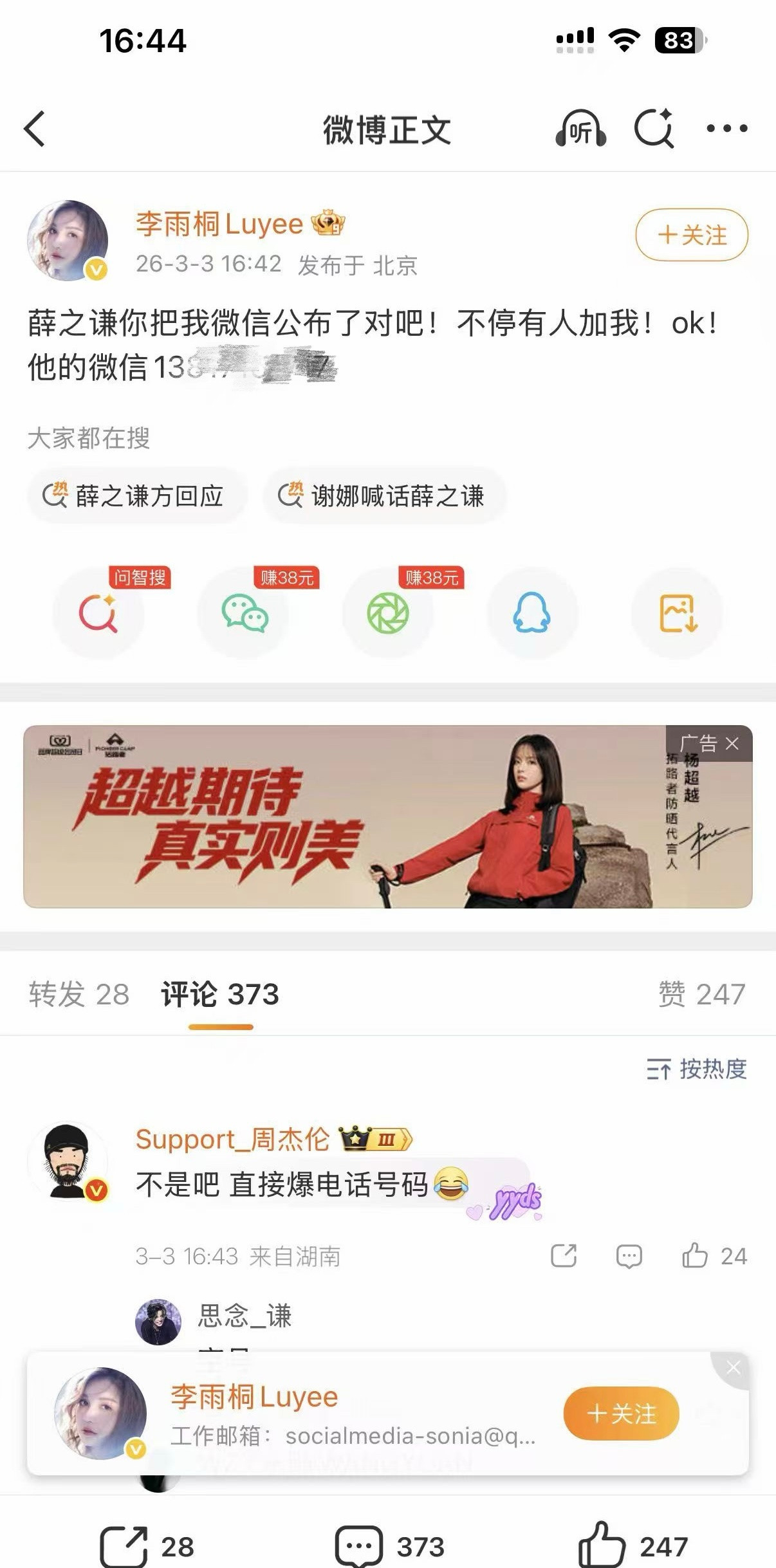Screen dimensions: 776x1568
Task: Open listen mode with the headphone icon
Action: 581,128
